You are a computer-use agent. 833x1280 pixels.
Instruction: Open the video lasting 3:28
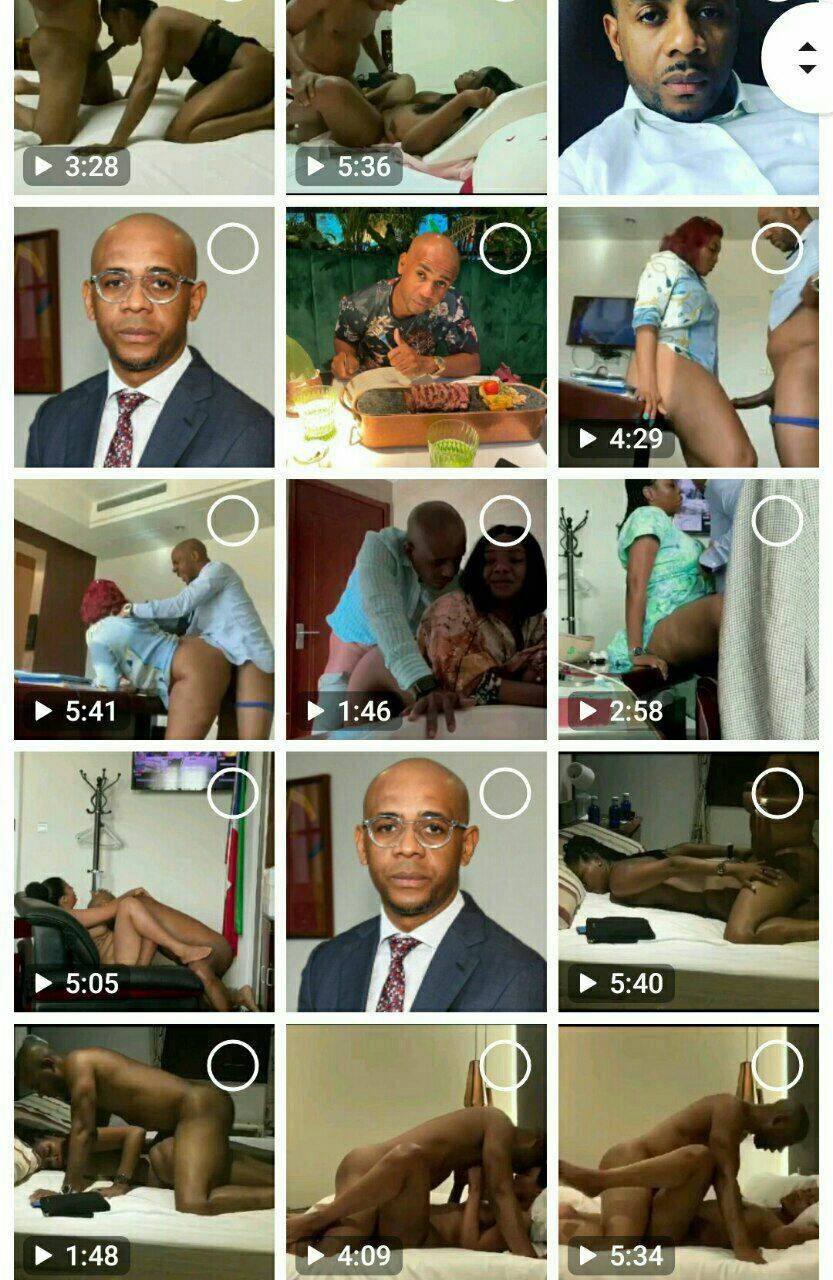(144, 100)
